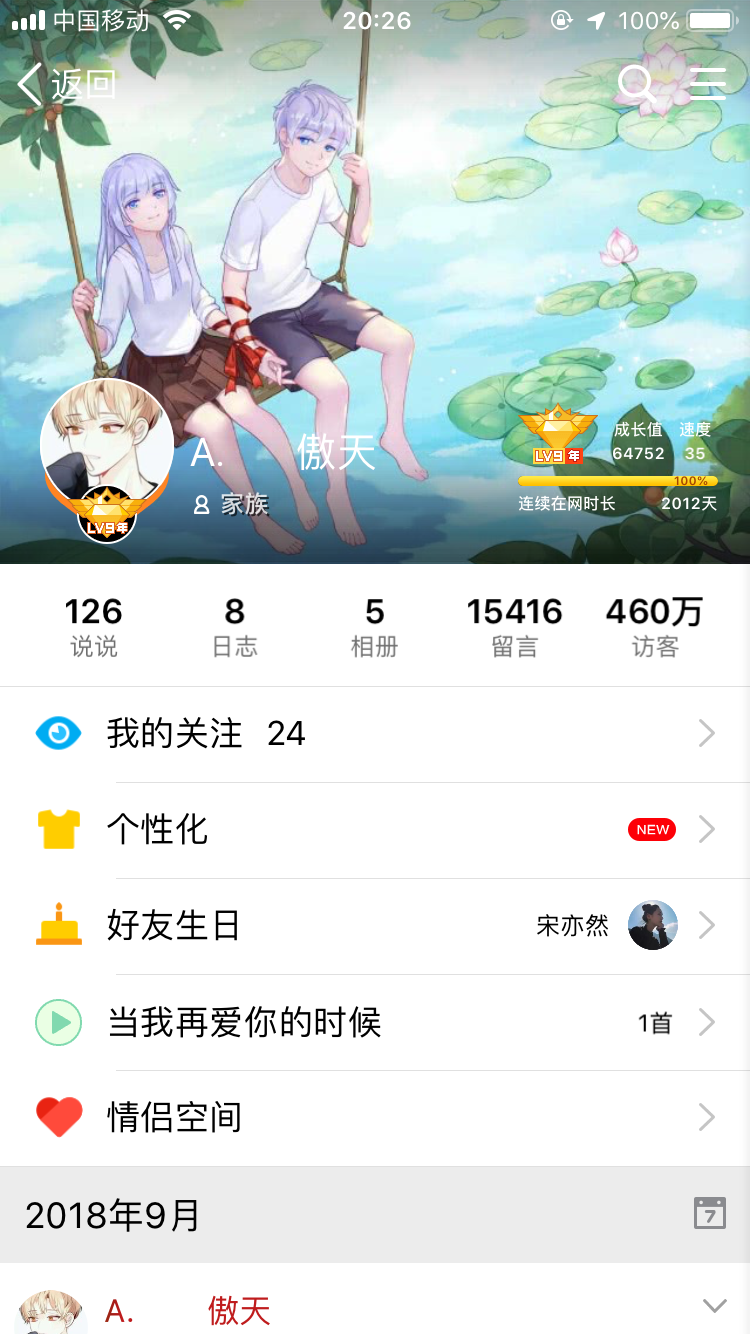Open 情侣空间 couple space
The width and height of the screenshot is (750, 1334).
(x=375, y=1118)
